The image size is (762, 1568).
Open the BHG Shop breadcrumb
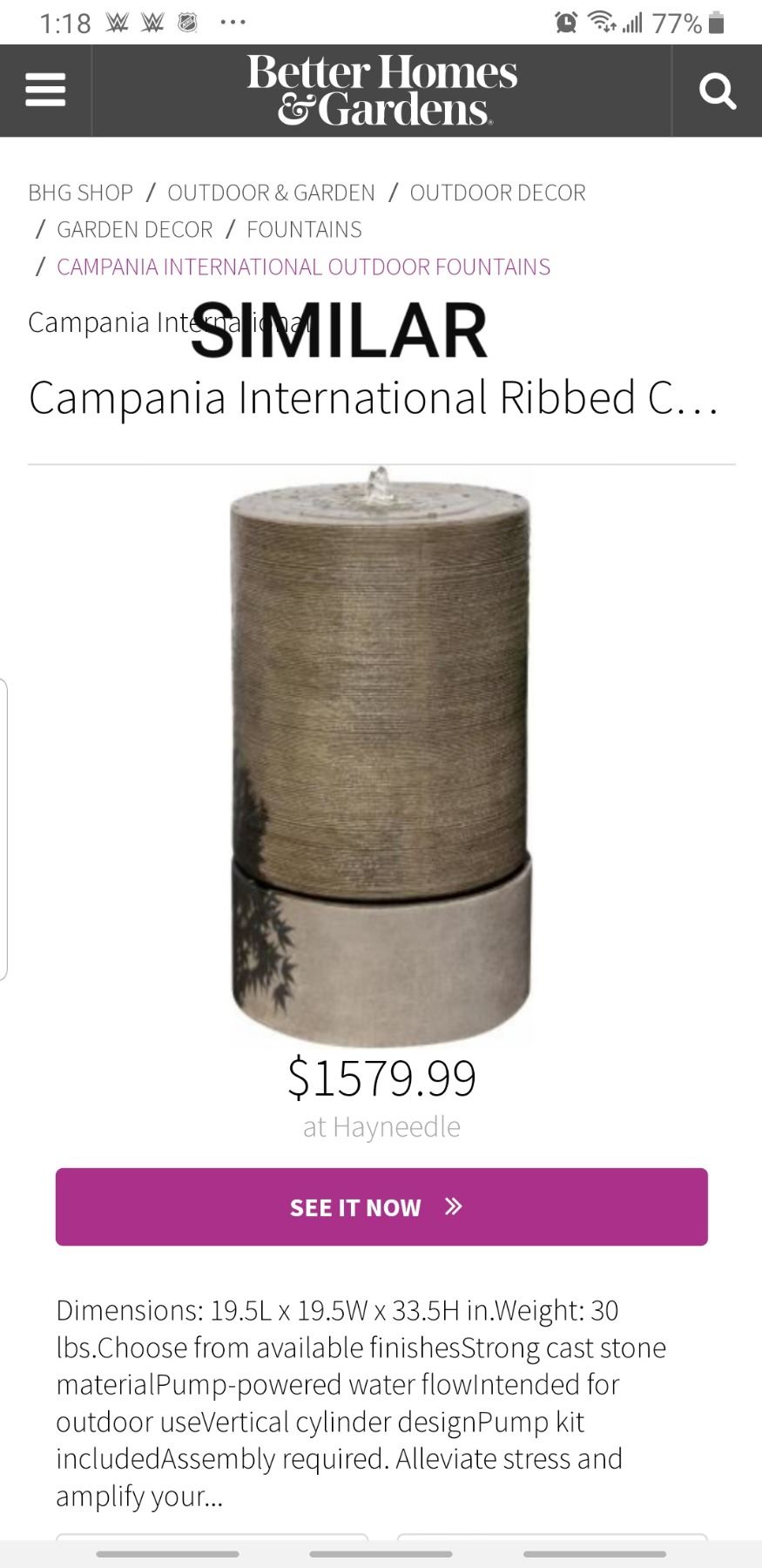[80, 193]
